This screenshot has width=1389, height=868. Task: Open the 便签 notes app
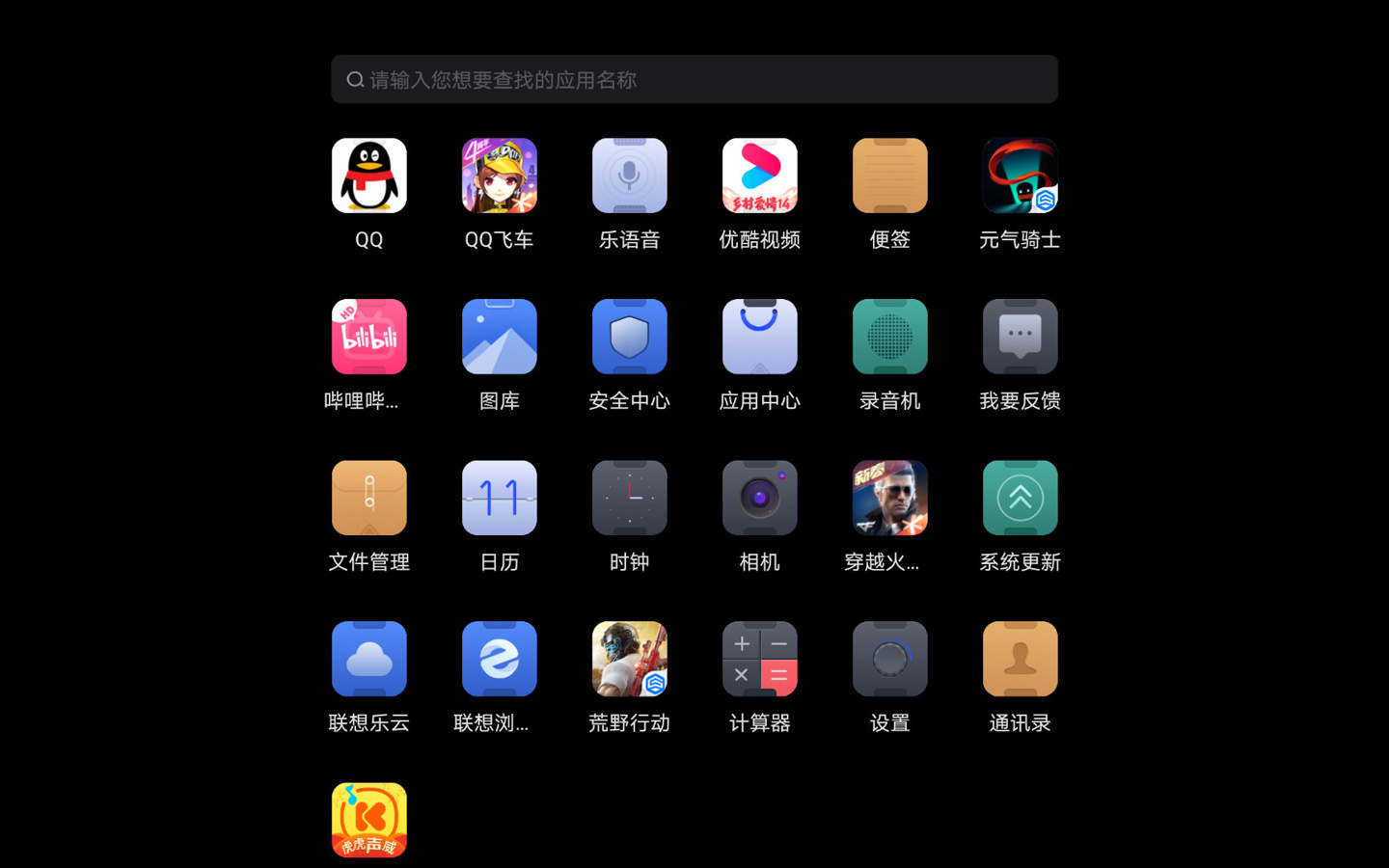[x=889, y=176]
